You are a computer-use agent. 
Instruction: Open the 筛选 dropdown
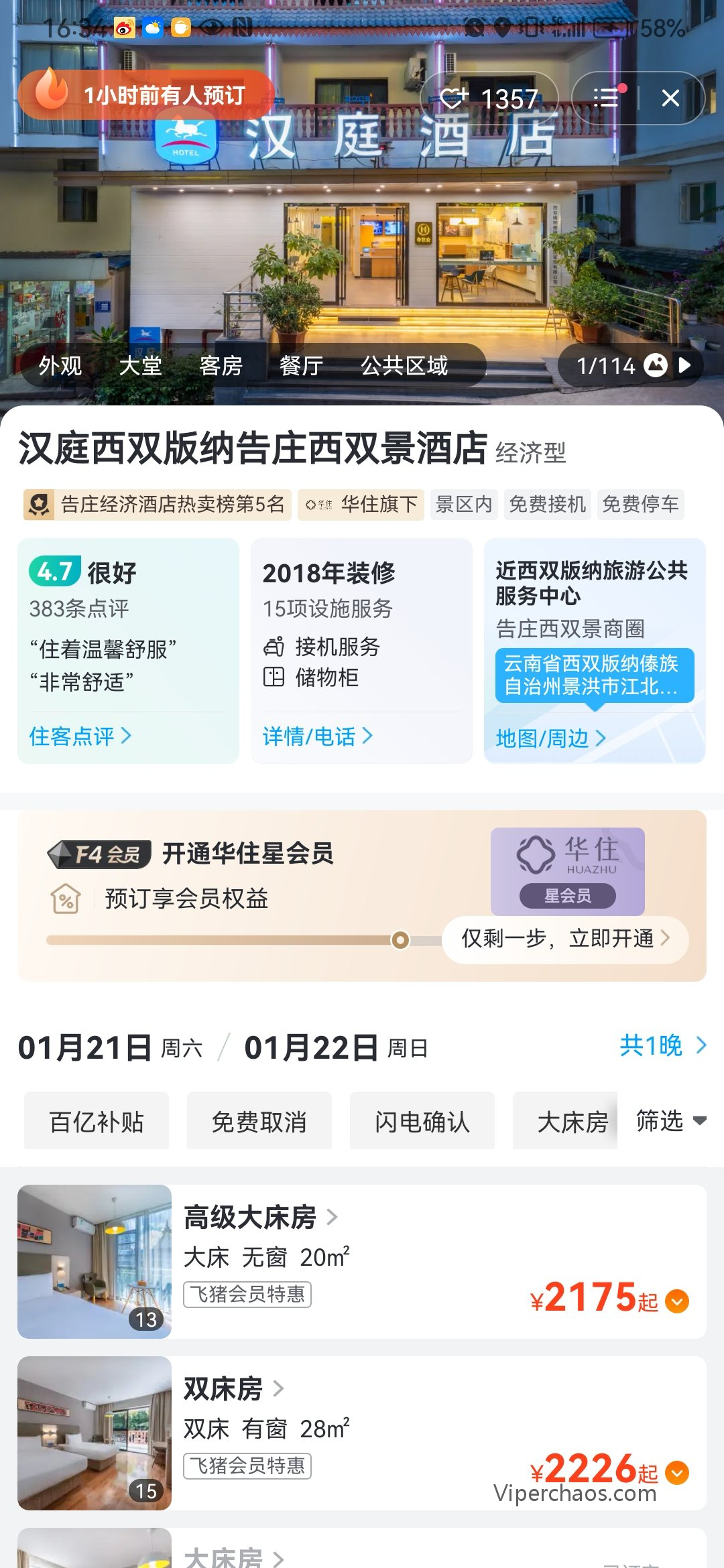click(x=670, y=1120)
